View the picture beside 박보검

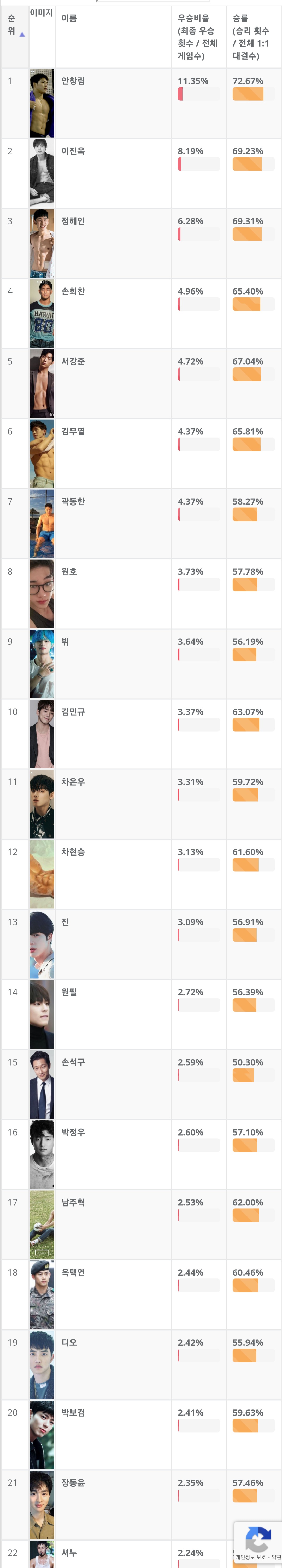click(x=42, y=1435)
